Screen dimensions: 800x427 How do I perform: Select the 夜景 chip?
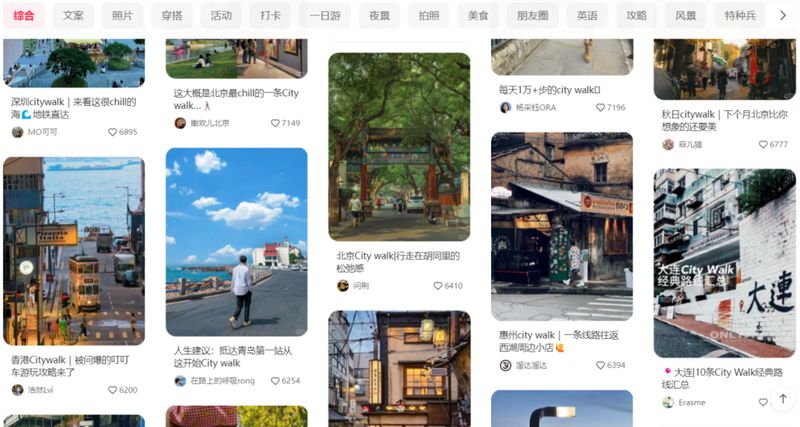pyautogui.click(x=380, y=16)
